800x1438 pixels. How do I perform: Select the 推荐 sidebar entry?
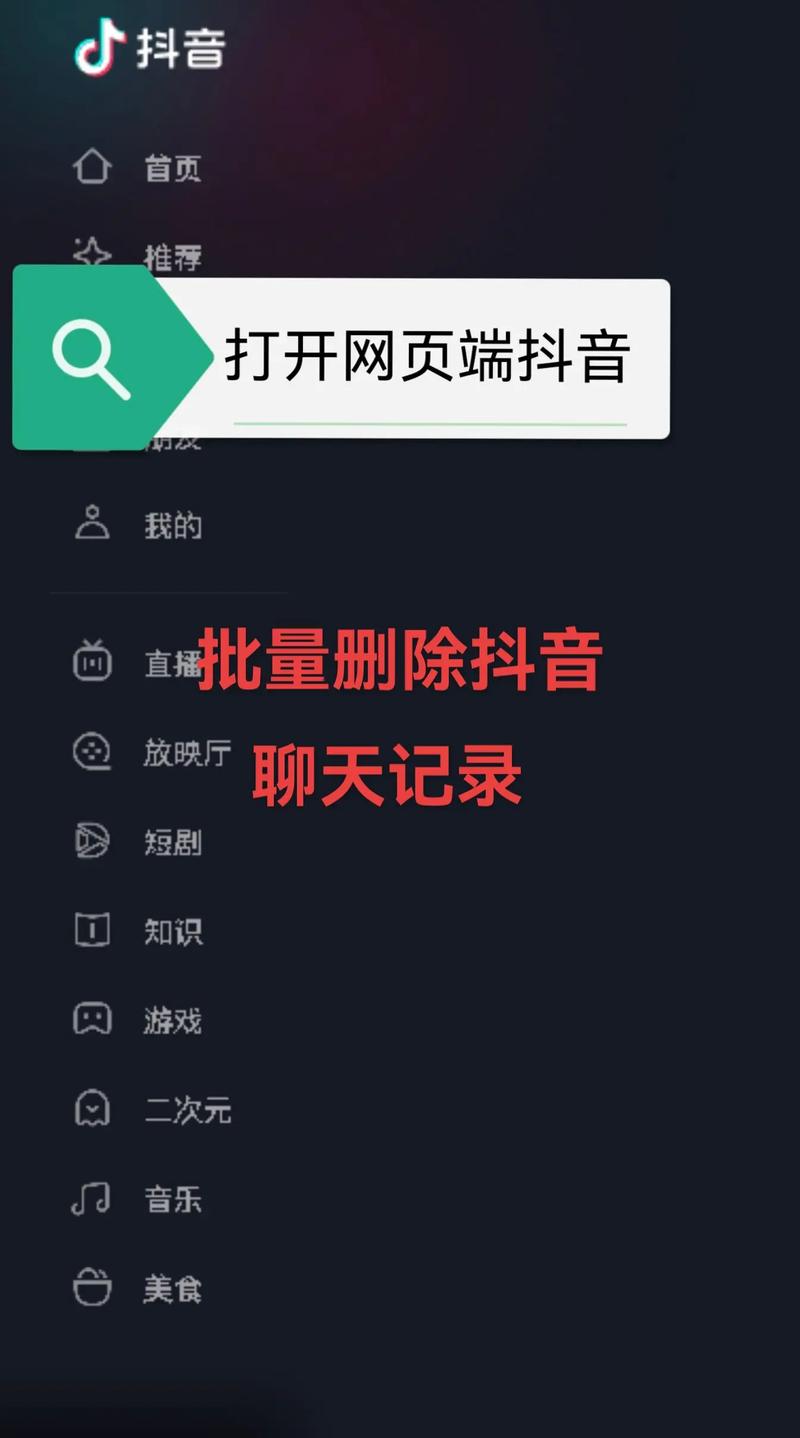[x=172, y=257]
